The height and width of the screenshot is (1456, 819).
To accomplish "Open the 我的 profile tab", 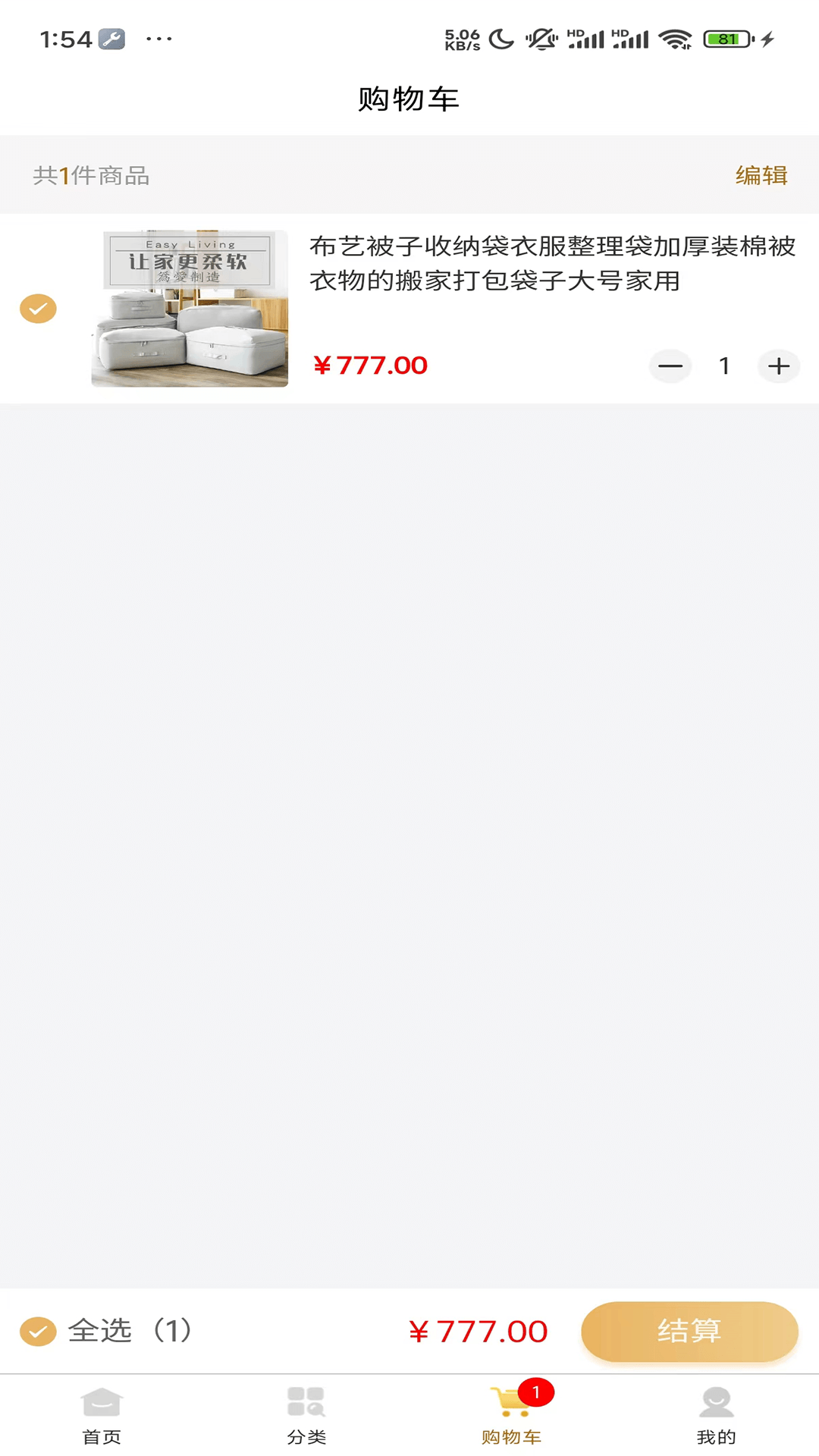I will (x=716, y=1414).
